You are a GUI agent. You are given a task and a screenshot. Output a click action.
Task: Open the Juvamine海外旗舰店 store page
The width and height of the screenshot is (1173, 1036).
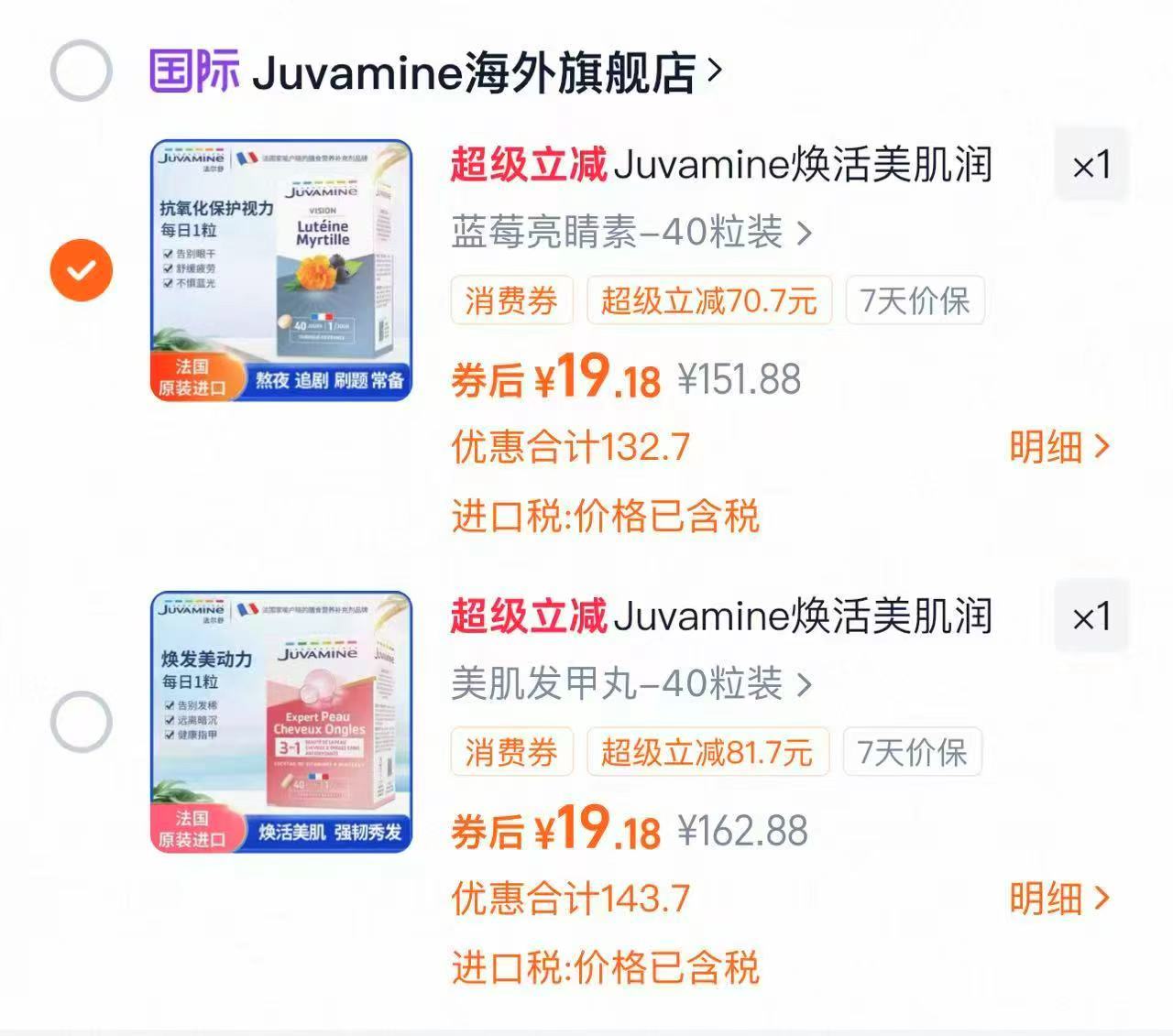pos(486,72)
